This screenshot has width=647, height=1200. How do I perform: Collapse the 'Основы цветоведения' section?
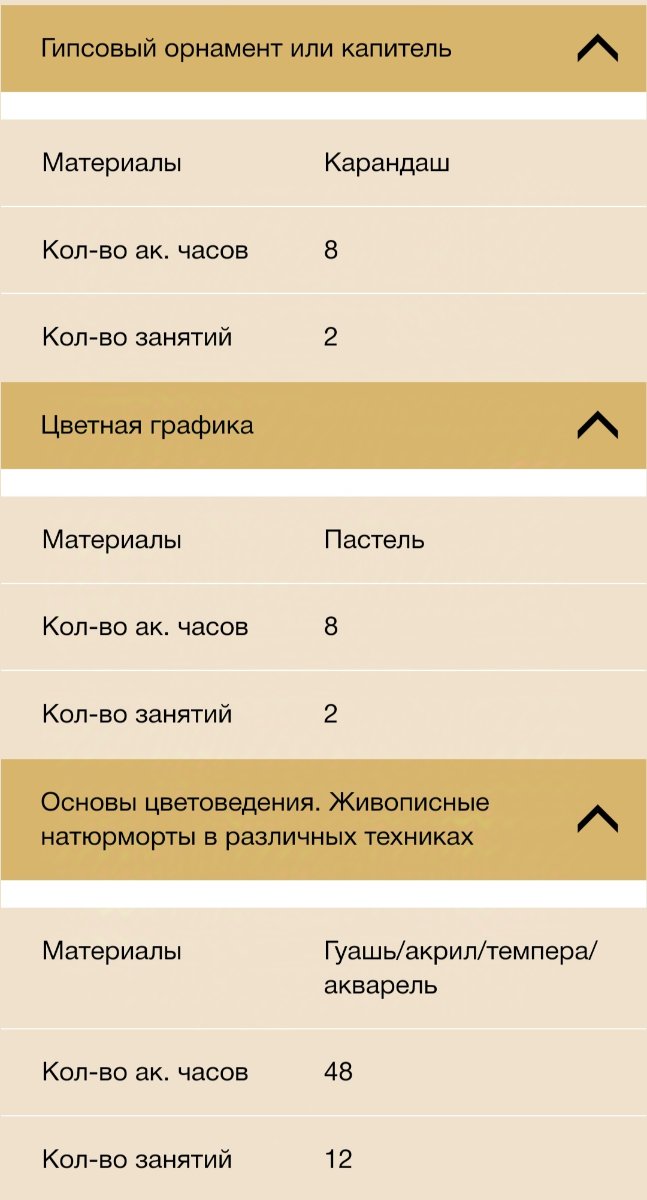click(597, 819)
